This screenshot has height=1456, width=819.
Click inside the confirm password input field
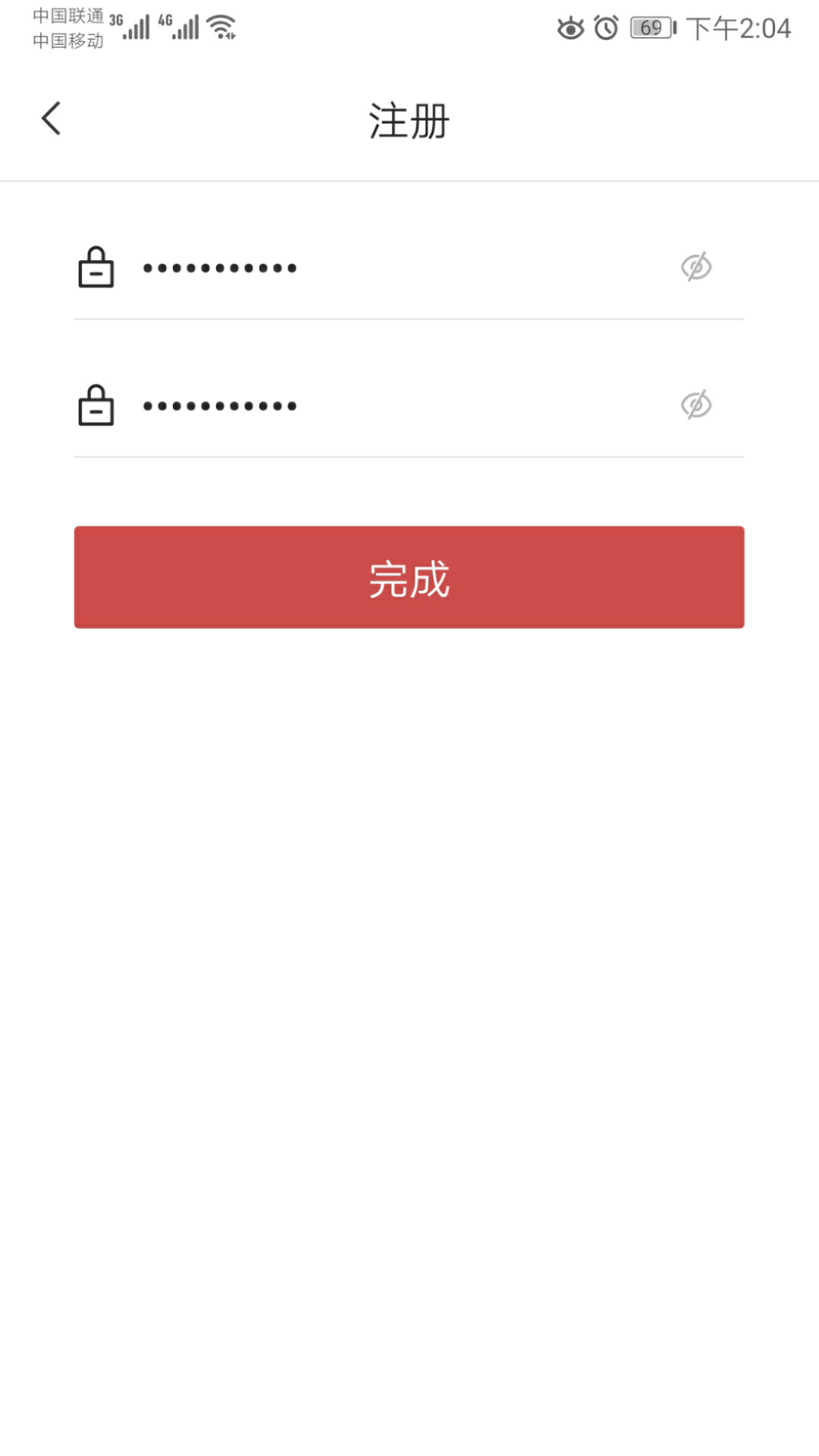[x=341, y=406]
